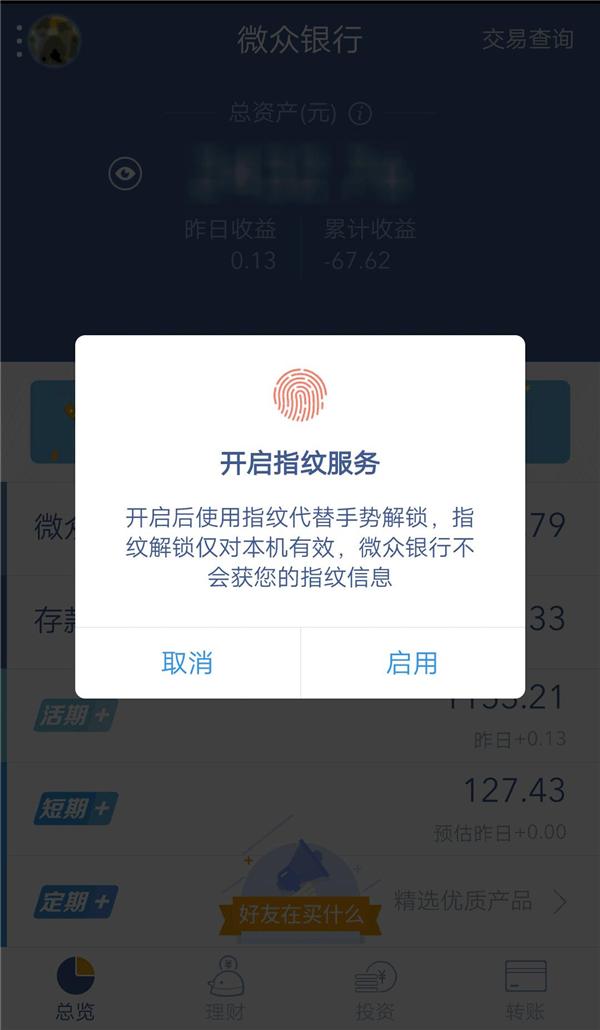Open total assets info icon

[x=360, y=113]
